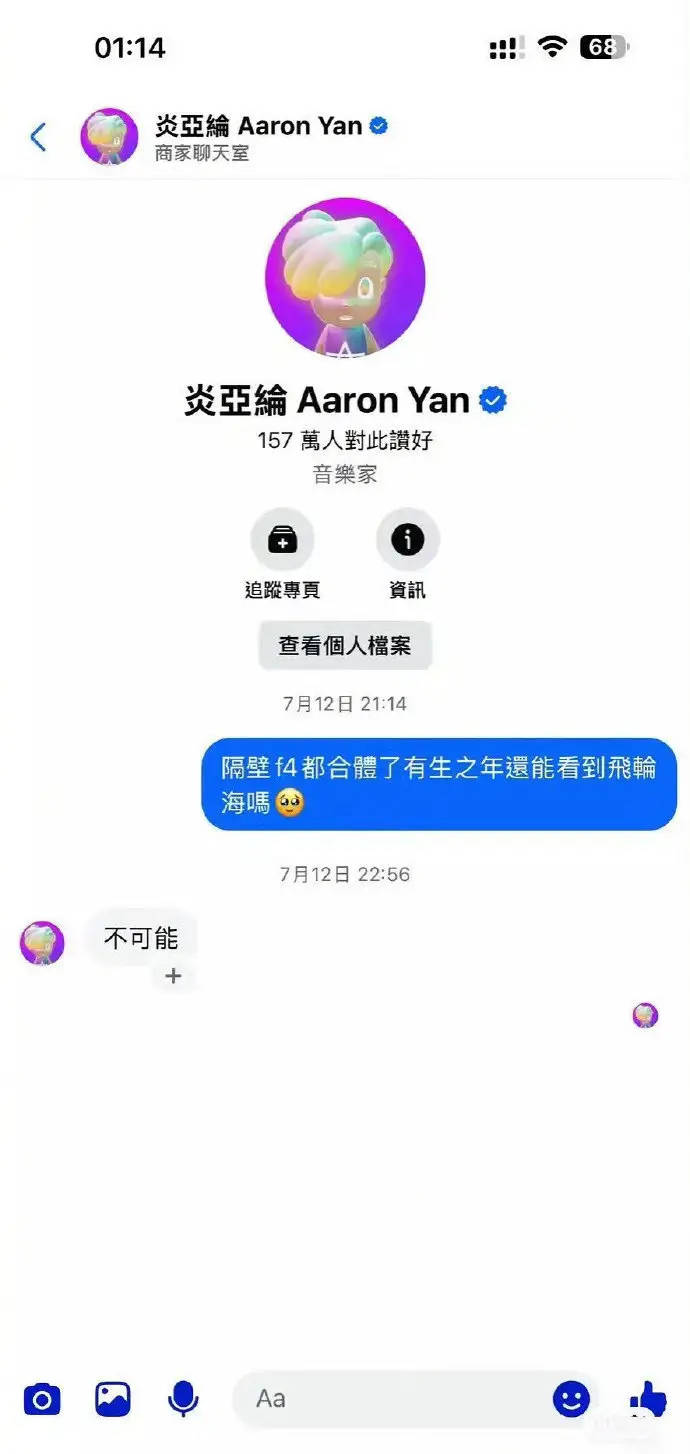Open the emoji smiley picker
Viewport: 690px width, 1454px height.
point(572,1399)
